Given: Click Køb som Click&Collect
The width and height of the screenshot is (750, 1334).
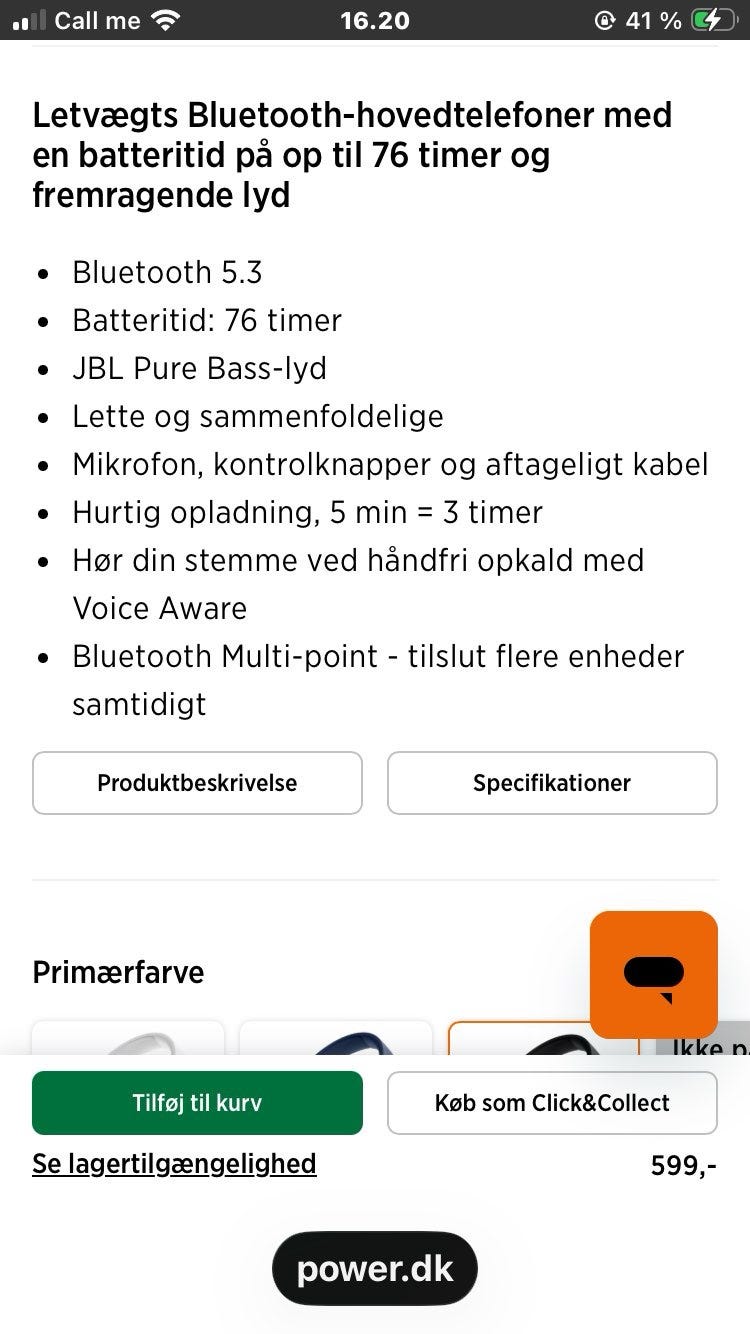Looking at the screenshot, I should [552, 1102].
